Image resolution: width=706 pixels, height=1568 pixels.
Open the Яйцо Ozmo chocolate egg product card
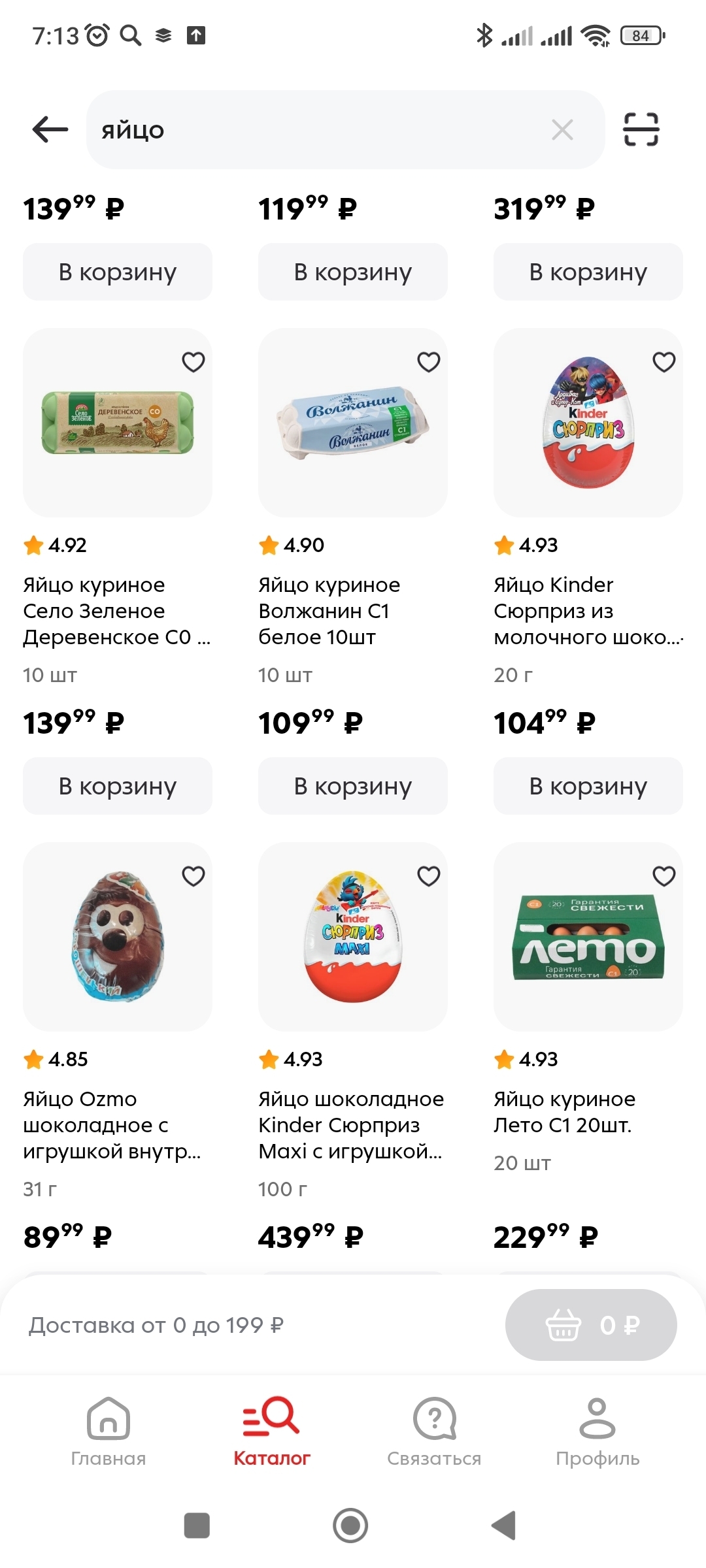click(x=118, y=937)
